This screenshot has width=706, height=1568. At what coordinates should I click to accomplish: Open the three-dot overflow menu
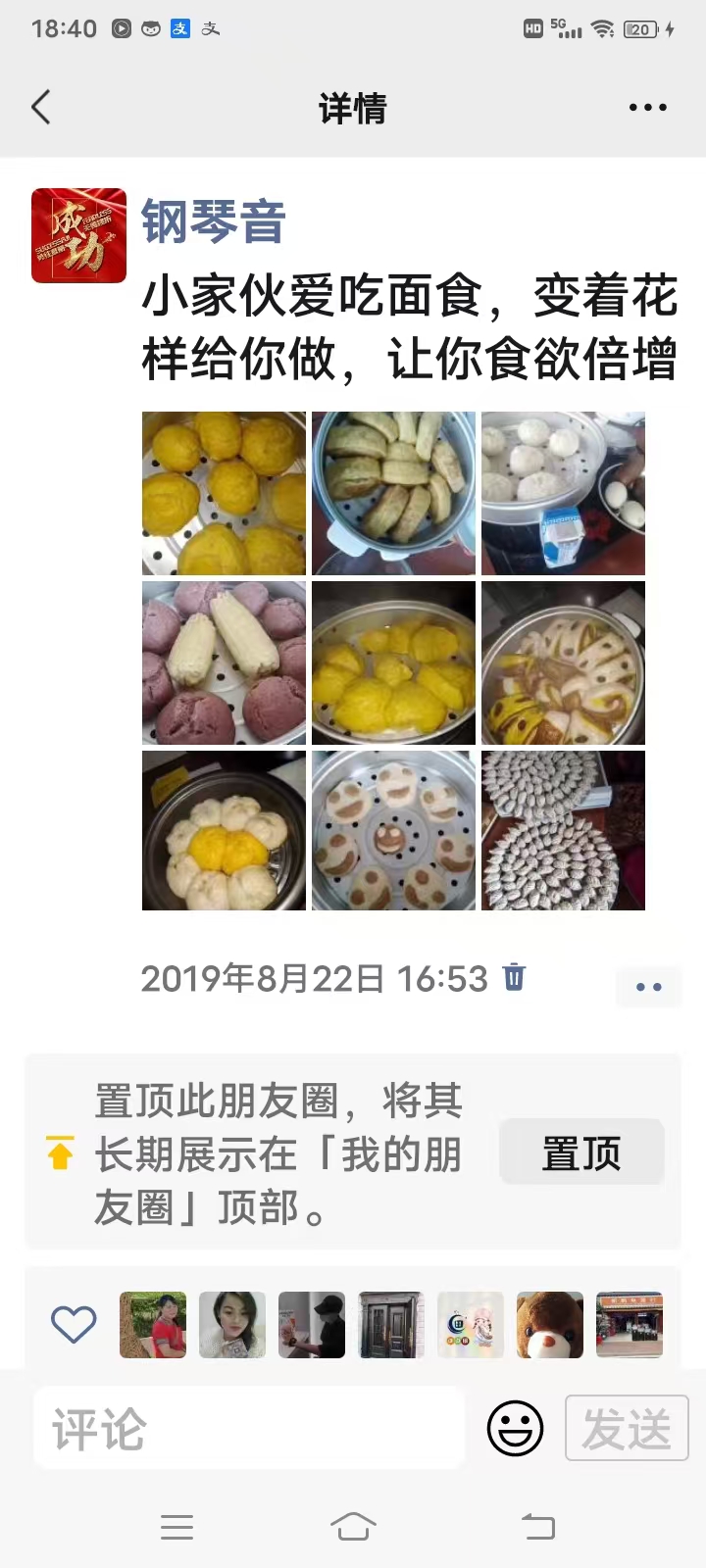click(x=647, y=107)
